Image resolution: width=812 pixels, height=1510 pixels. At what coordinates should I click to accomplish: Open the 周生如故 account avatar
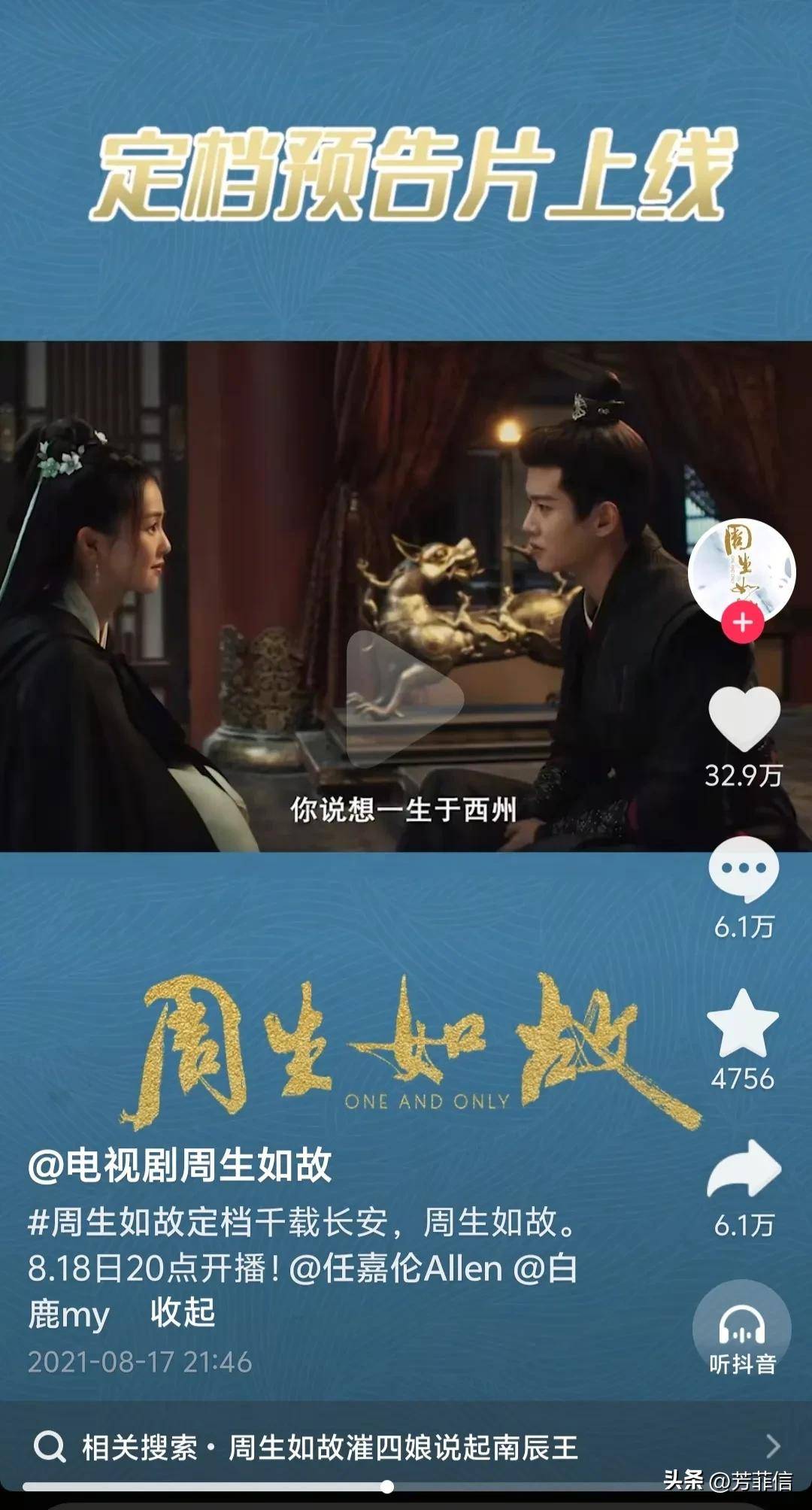[x=741, y=569]
